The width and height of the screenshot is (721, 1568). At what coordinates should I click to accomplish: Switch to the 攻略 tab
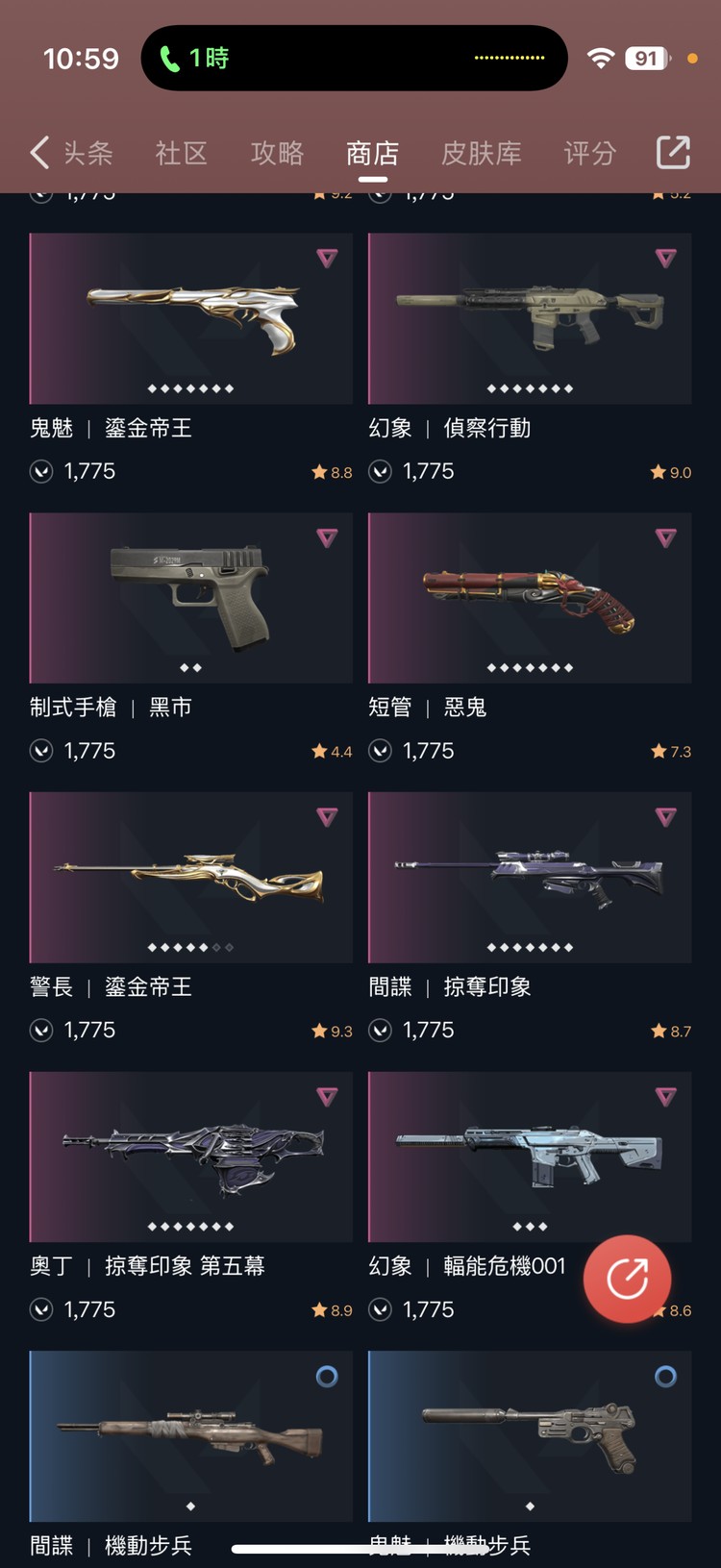(277, 153)
